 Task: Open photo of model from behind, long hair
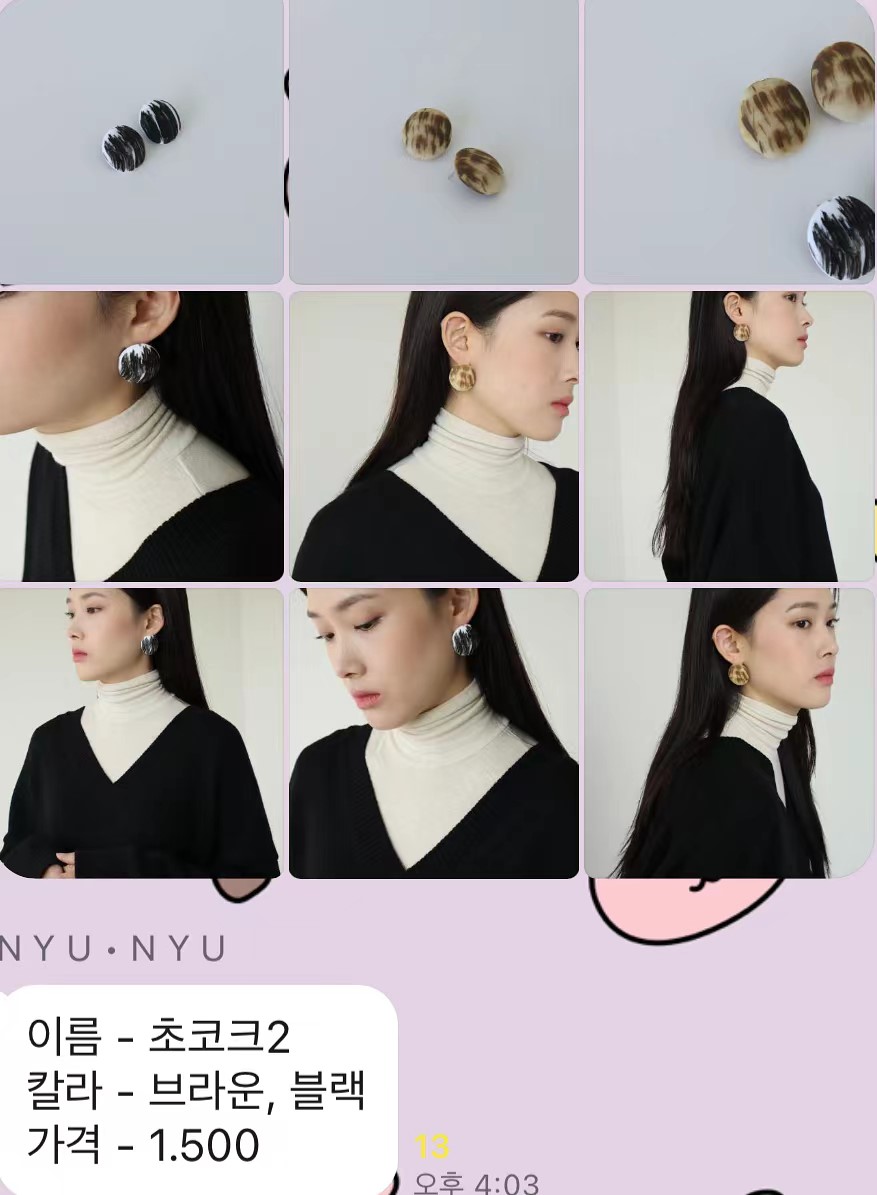point(729,436)
